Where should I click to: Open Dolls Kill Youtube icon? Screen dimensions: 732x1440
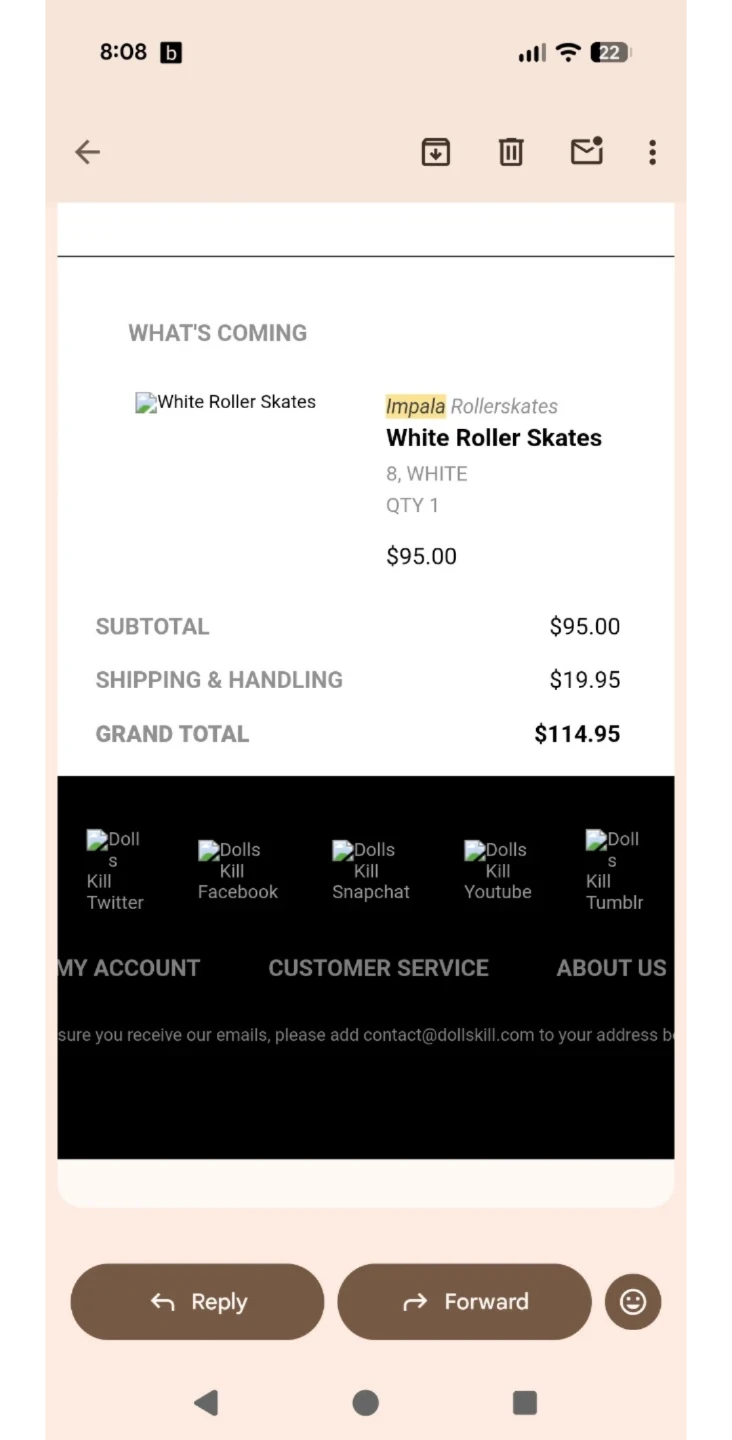click(x=496, y=868)
